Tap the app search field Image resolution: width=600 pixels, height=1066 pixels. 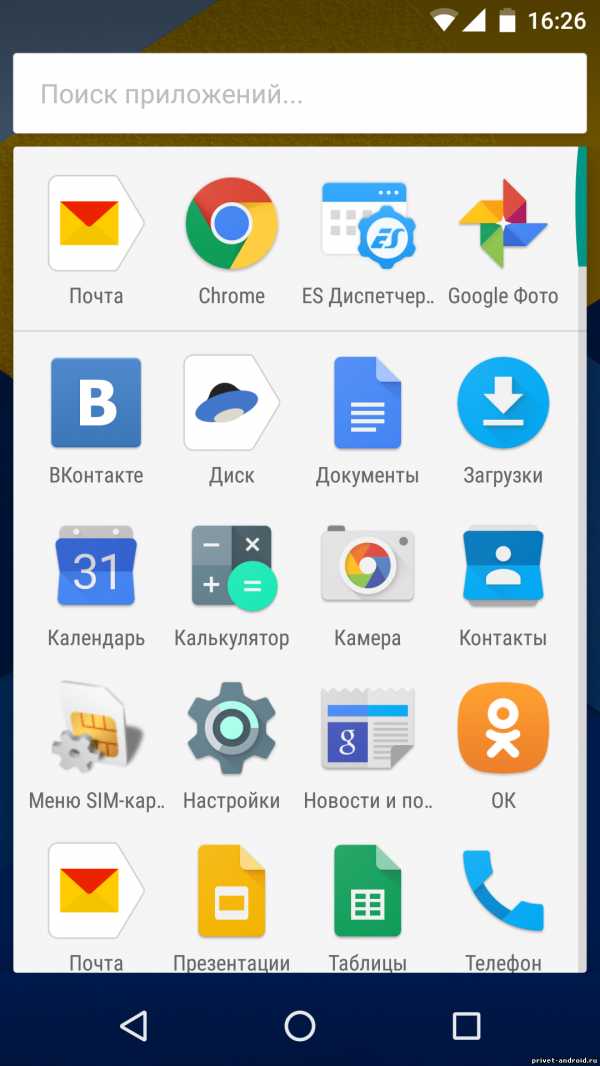tap(300, 95)
